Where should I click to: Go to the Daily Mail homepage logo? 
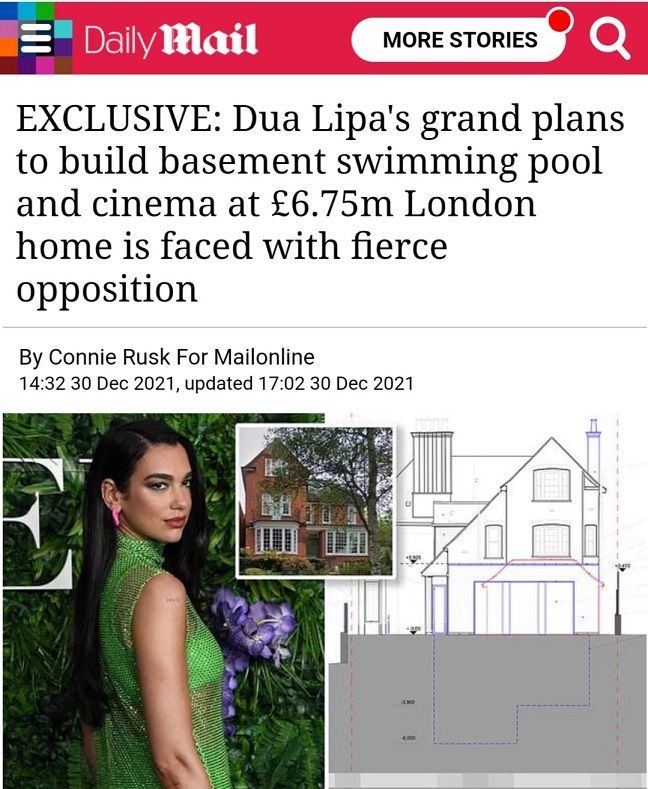[x=170, y=40]
